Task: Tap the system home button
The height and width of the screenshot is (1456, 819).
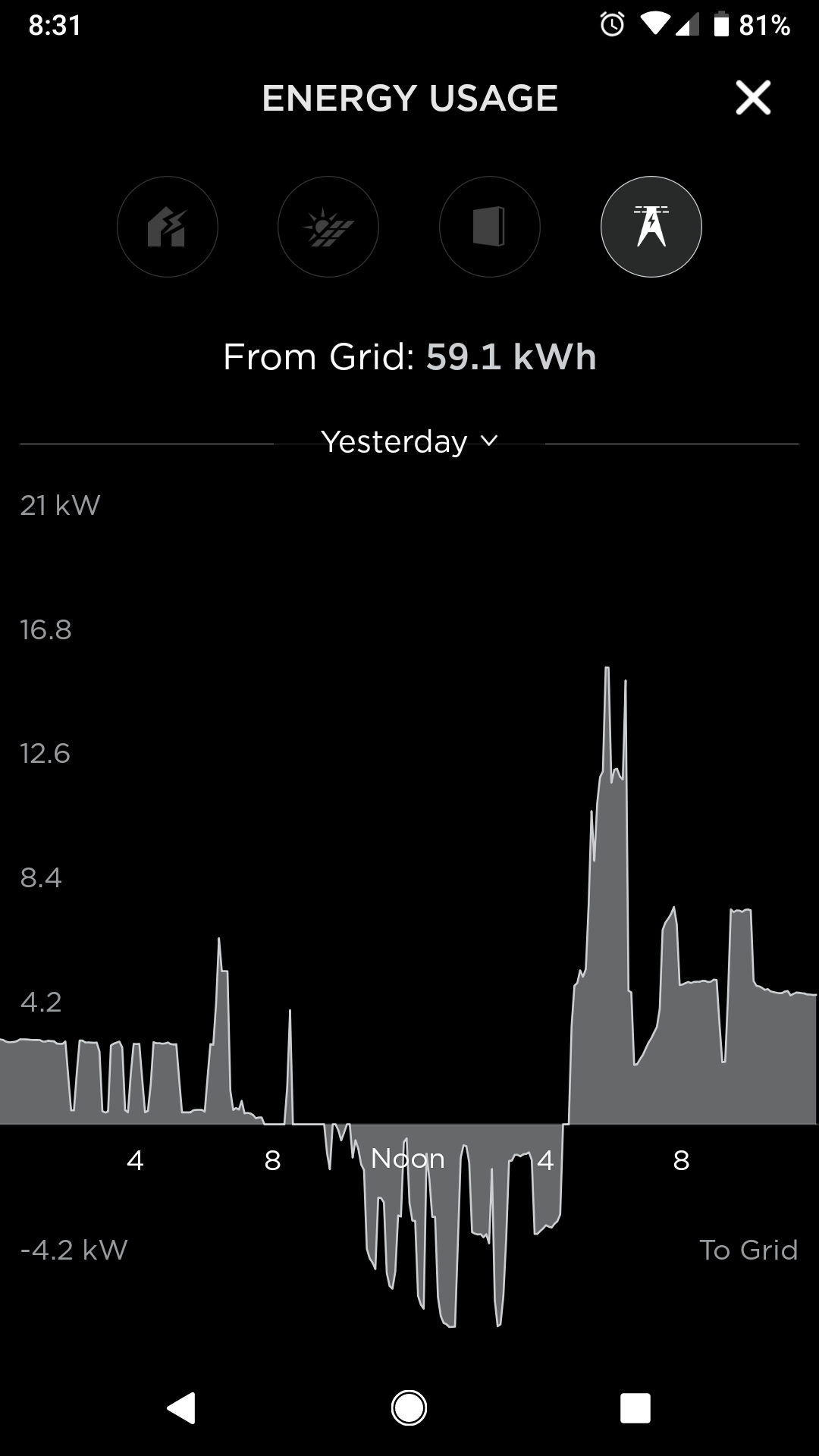Action: 409,1408
